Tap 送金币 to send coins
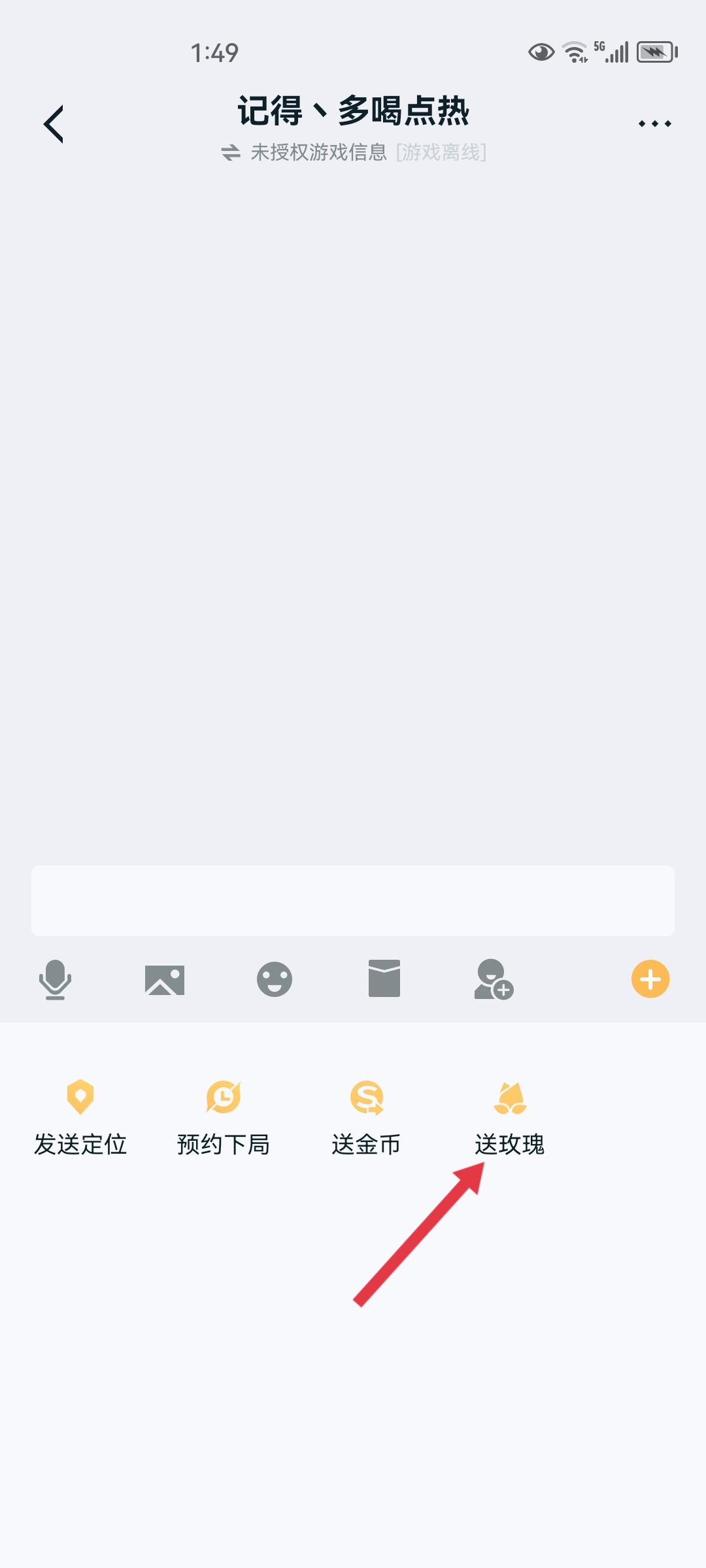Image resolution: width=706 pixels, height=1568 pixels. click(367, 1117)
